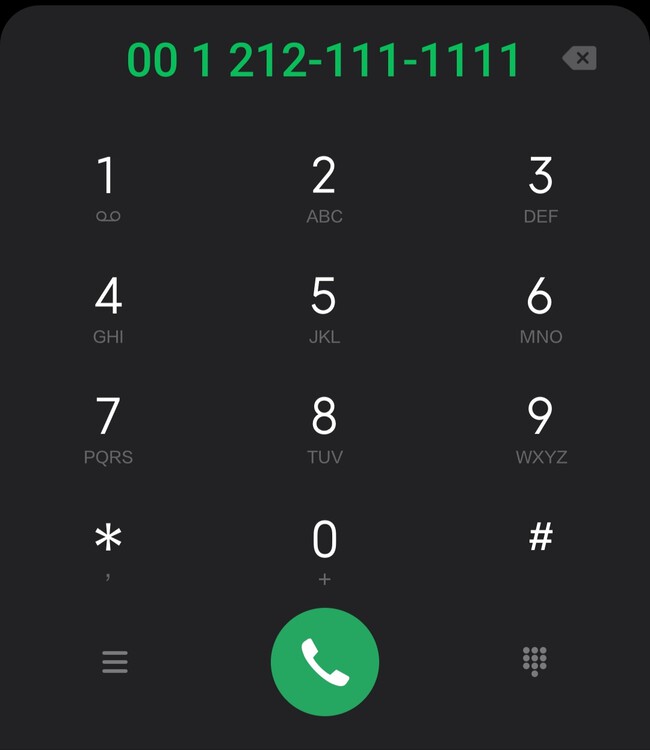The height and width of the screenshot is (750, 650).
Task: Hide the dial pad
Action: coord(535,661)
